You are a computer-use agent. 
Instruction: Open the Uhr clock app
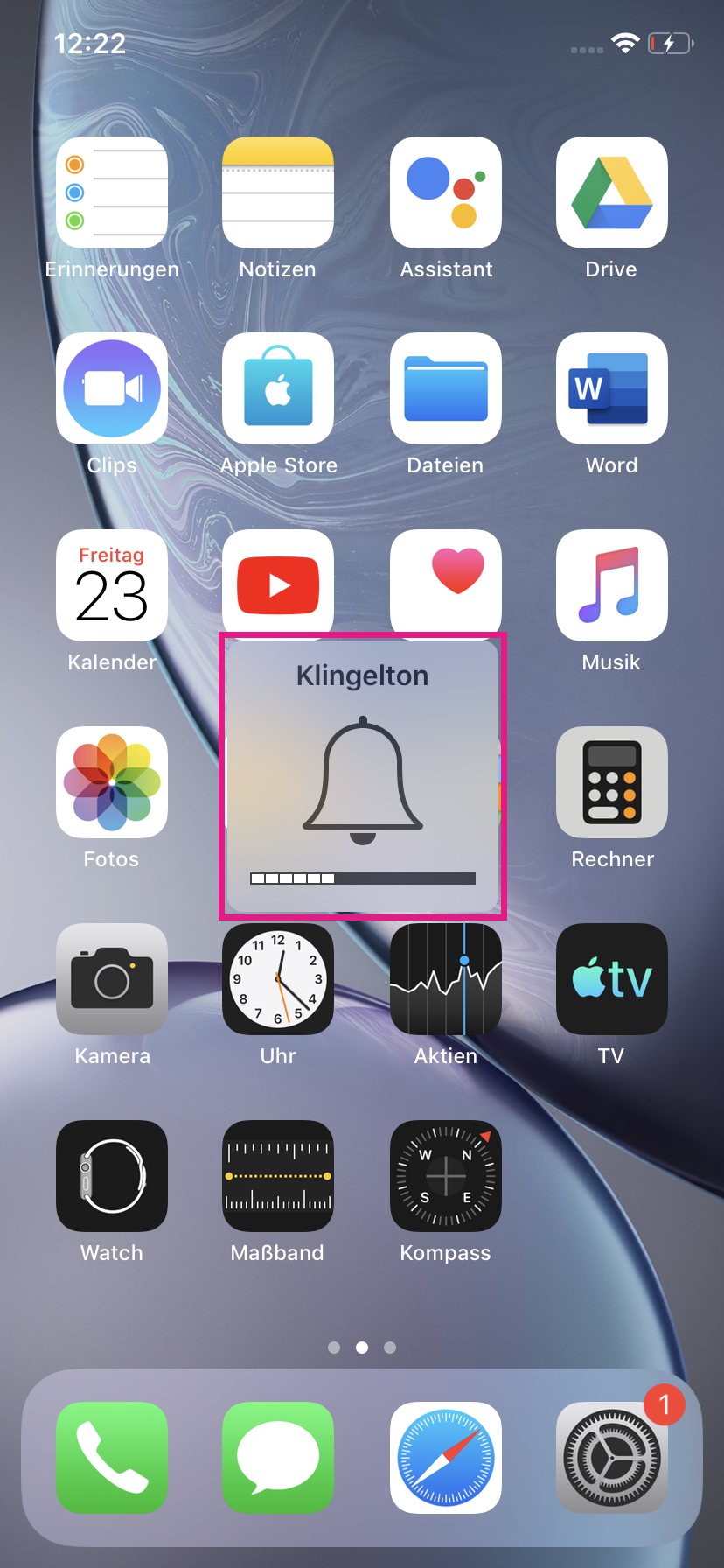click(x=278, y=979)
